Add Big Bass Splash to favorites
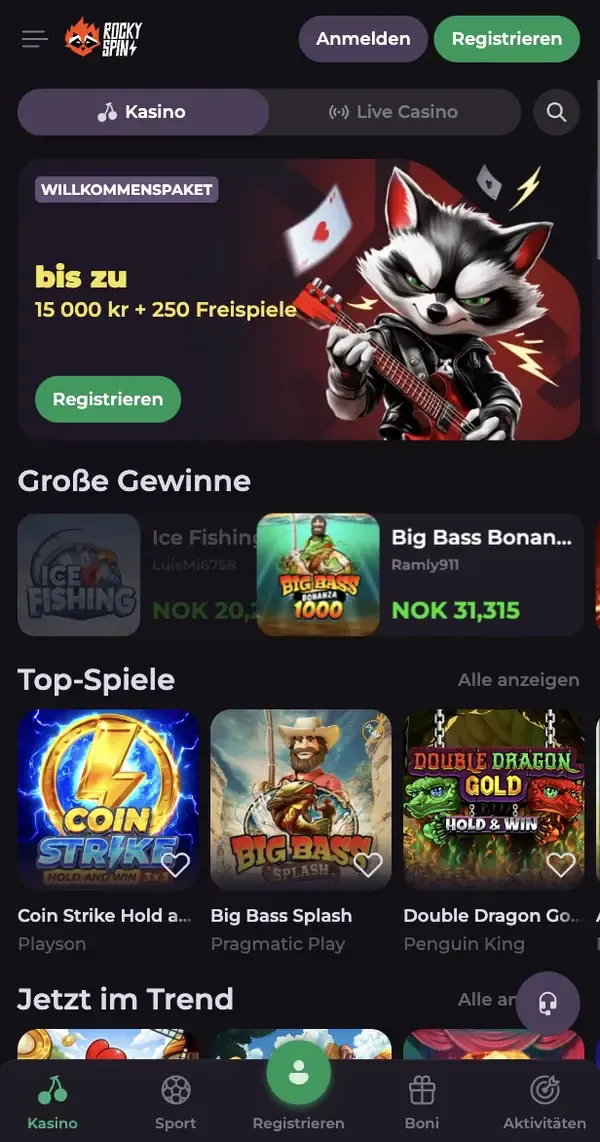Image resolution: width=600 pixels, height=1142 pixels. [368, 865]
